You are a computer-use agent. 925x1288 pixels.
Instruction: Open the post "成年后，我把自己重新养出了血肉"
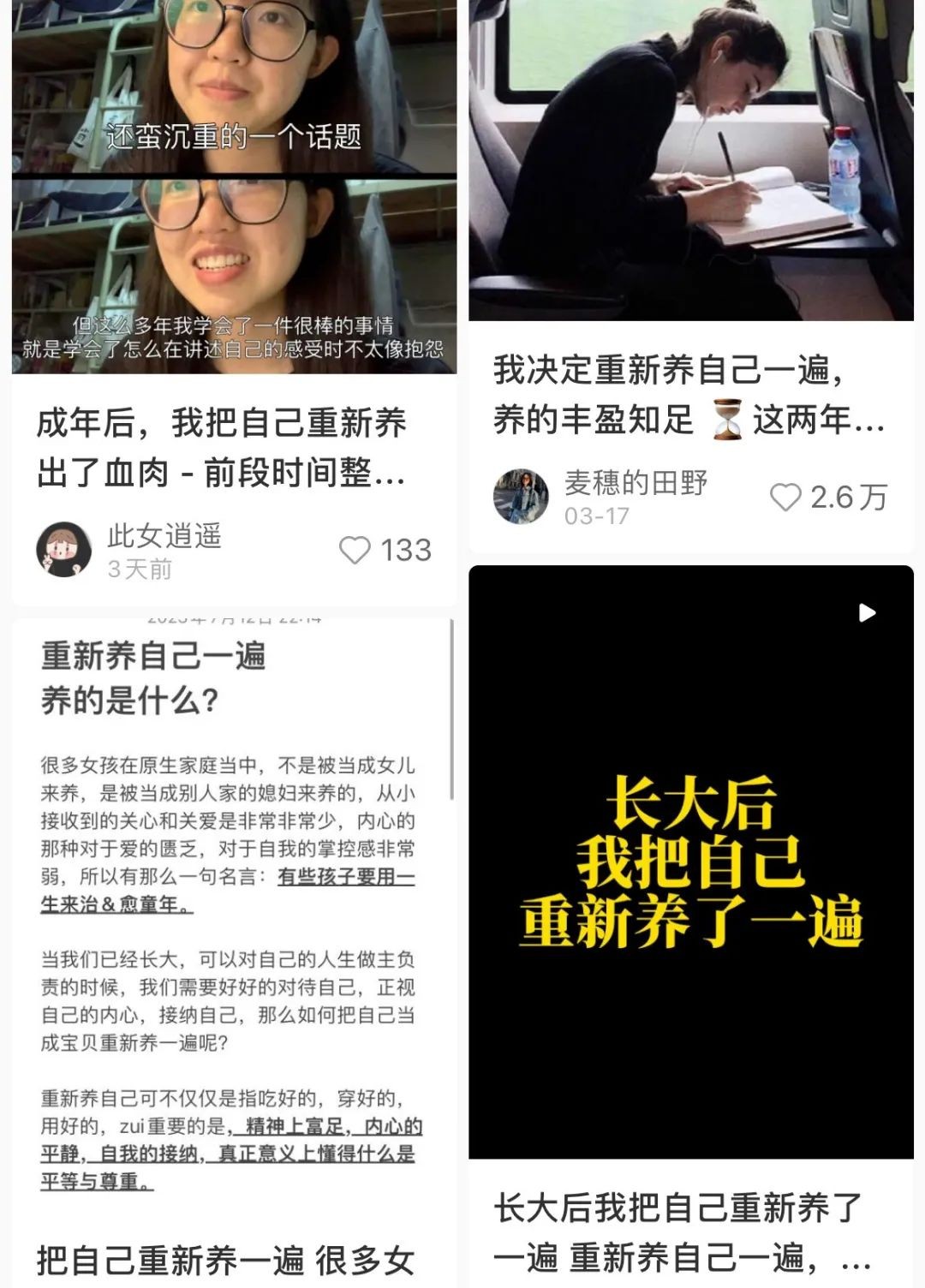[x=221, y=447]
